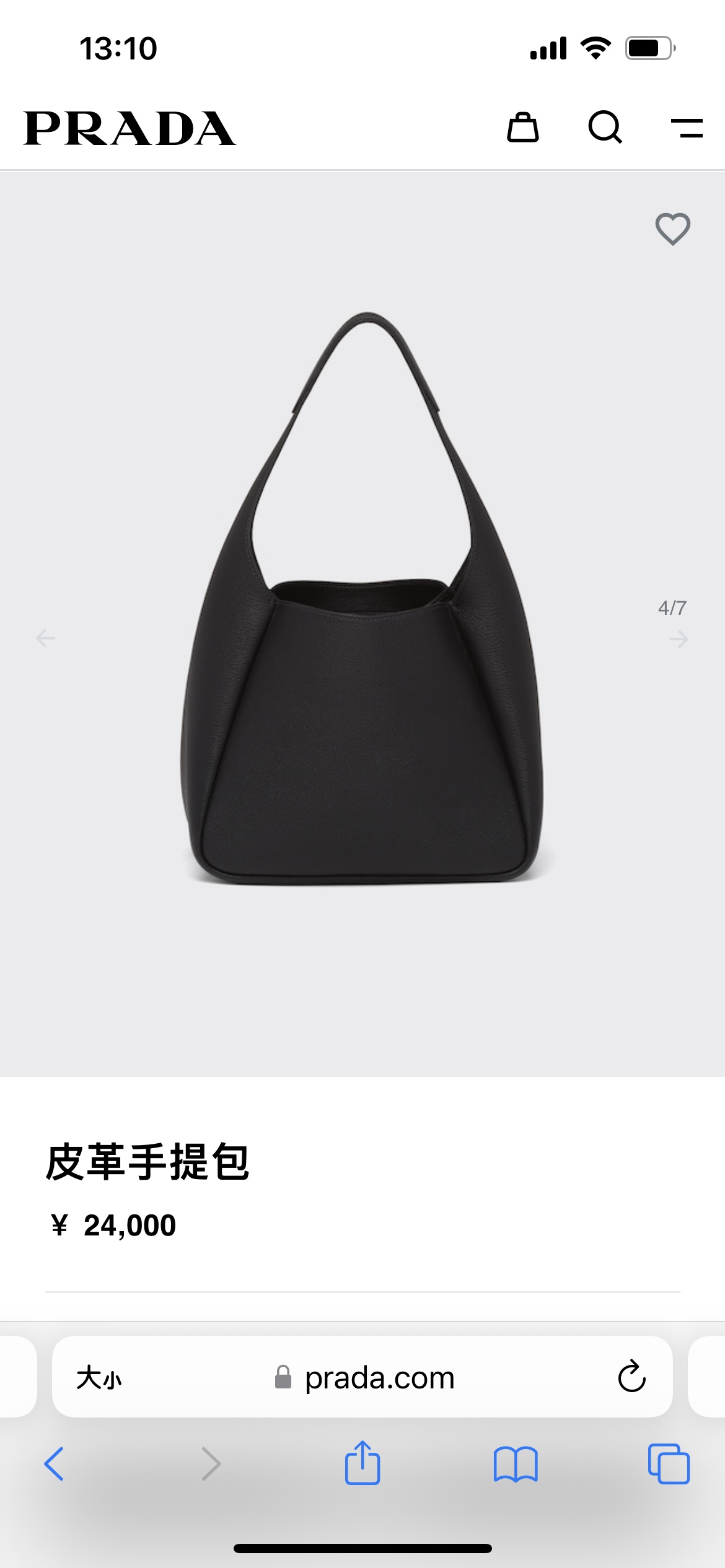
Task: Add the bag to wishlist heart
Action: click(x=673, y=229)
